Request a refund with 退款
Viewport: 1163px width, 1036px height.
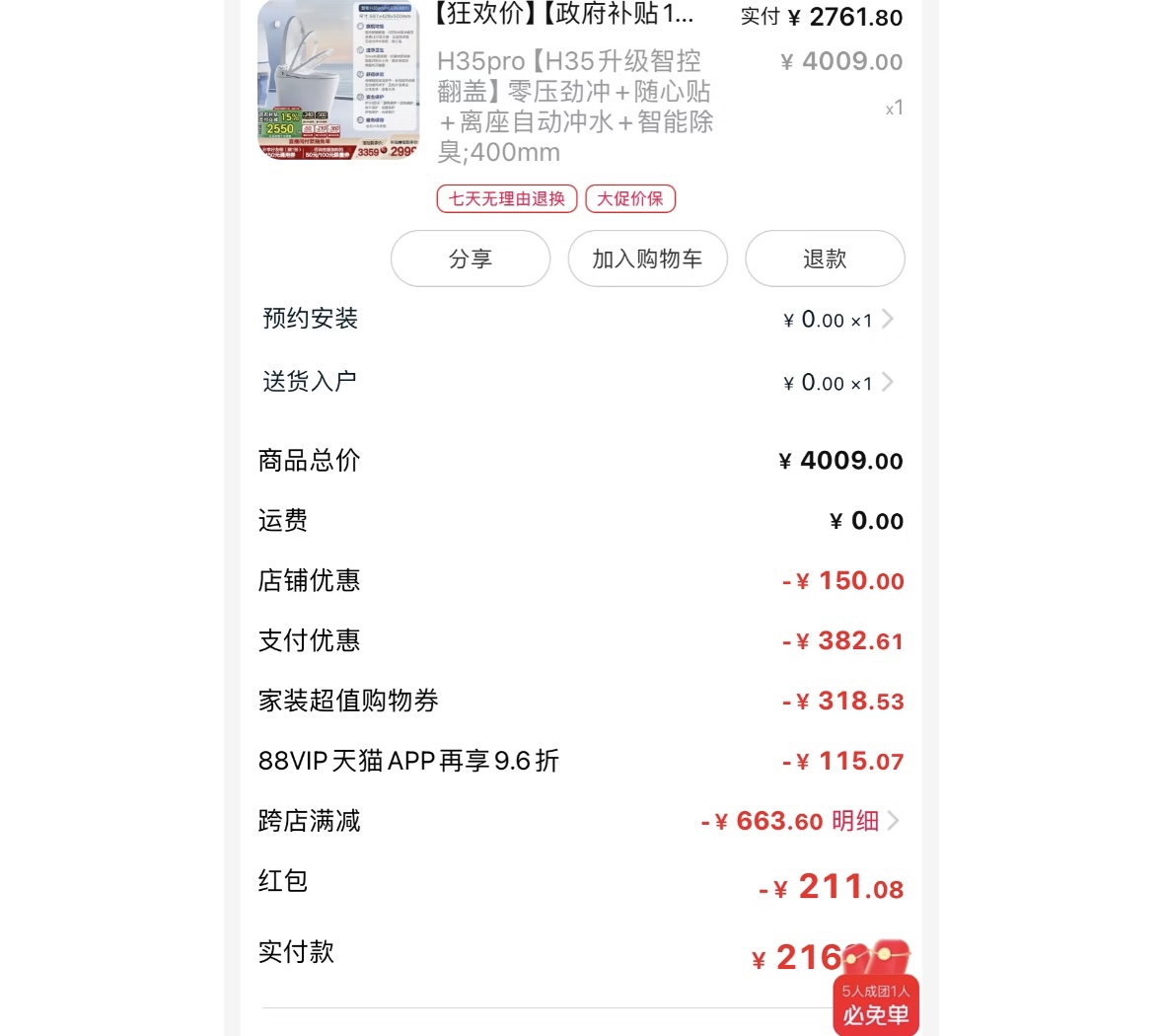pyautogui.click(x=825, y=259)
